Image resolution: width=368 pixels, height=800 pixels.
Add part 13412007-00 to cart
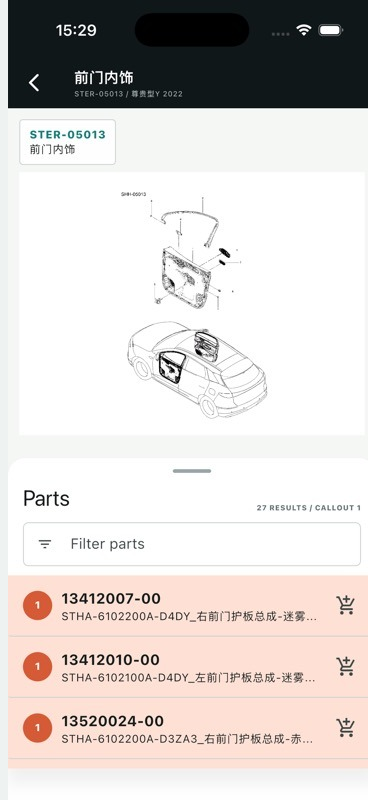[346, 605]
